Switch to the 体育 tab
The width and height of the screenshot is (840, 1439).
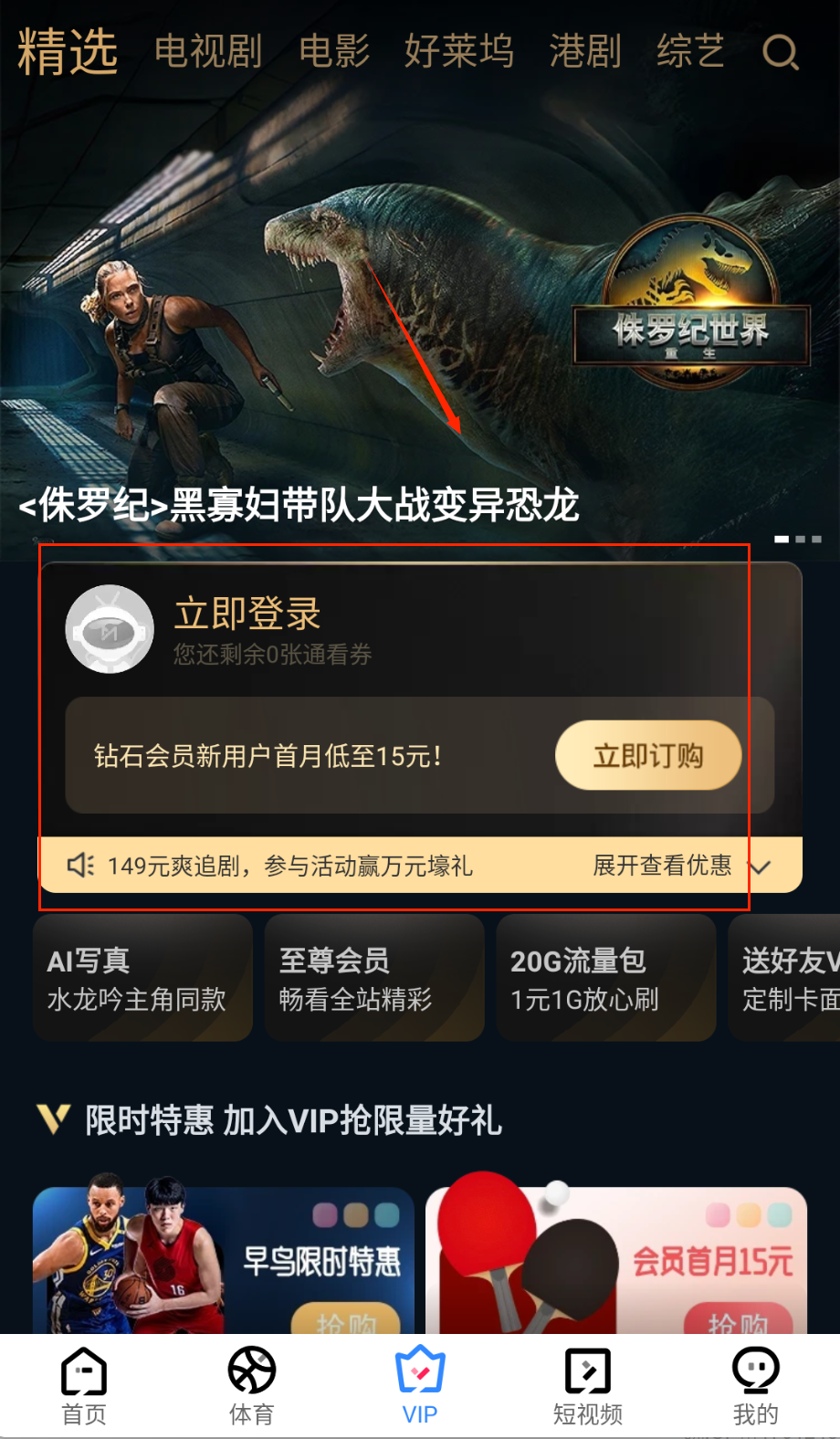pos(252,1386)
